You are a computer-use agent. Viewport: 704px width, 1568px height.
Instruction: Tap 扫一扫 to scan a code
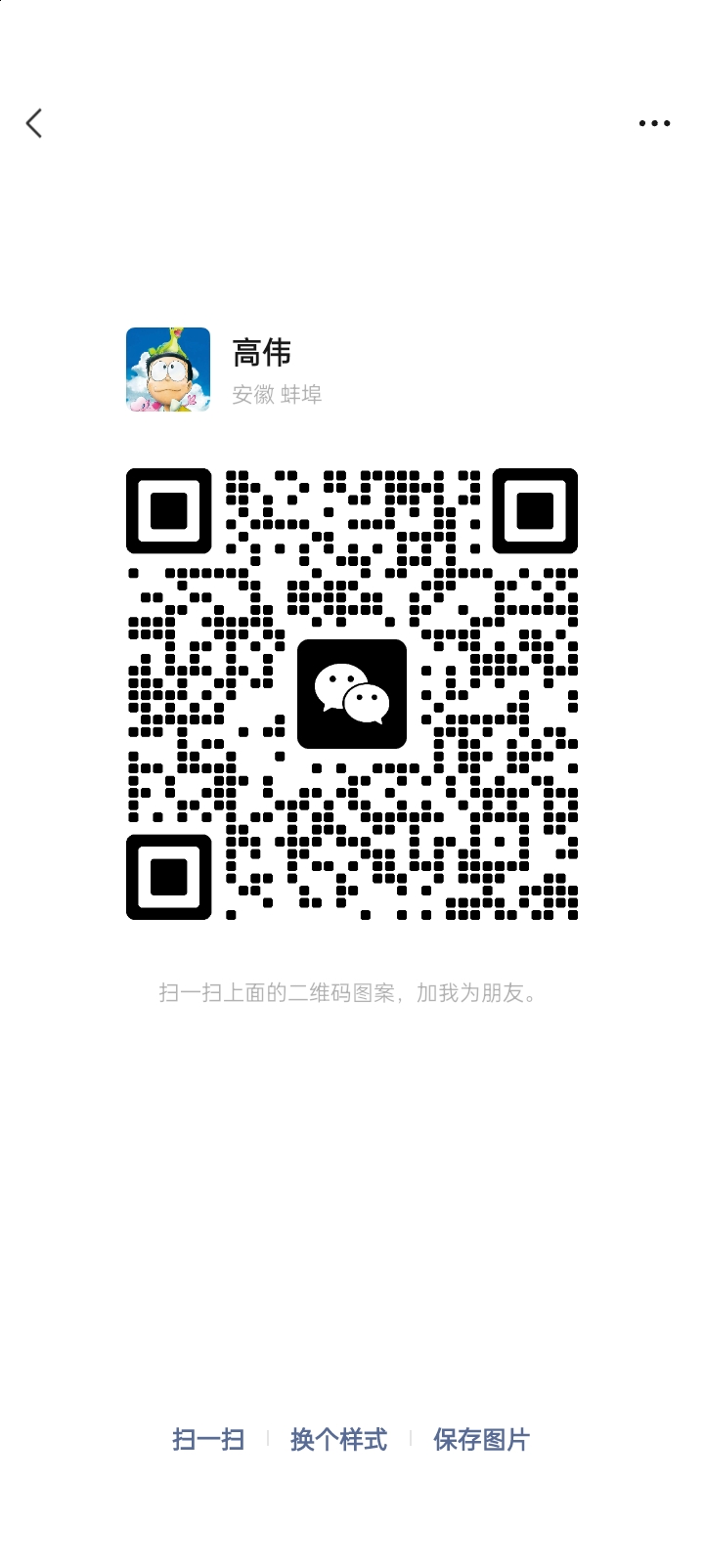tap(207, 1439)
